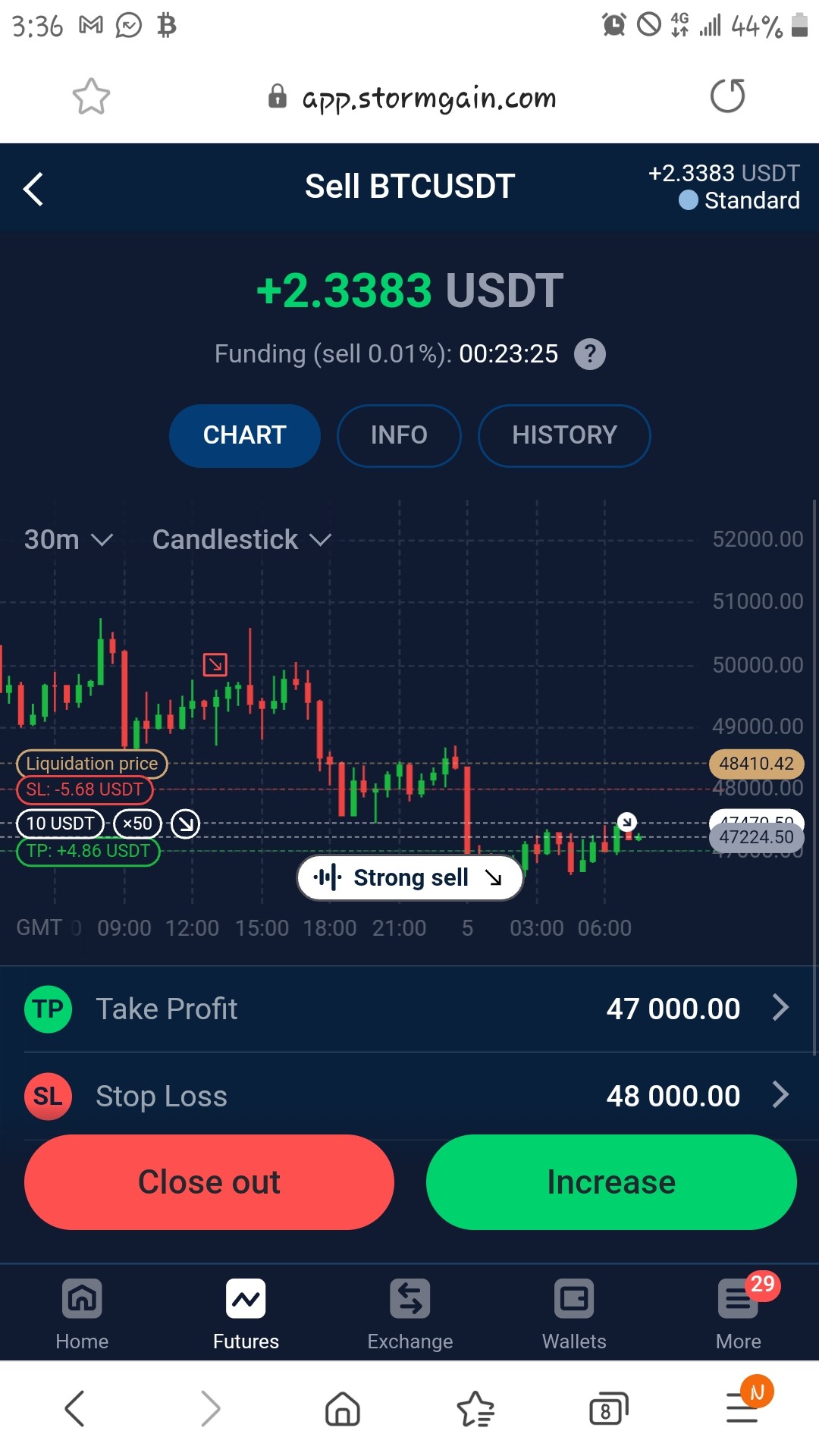
Task: Open the Exchange tab
Action: click(410, 1314)
